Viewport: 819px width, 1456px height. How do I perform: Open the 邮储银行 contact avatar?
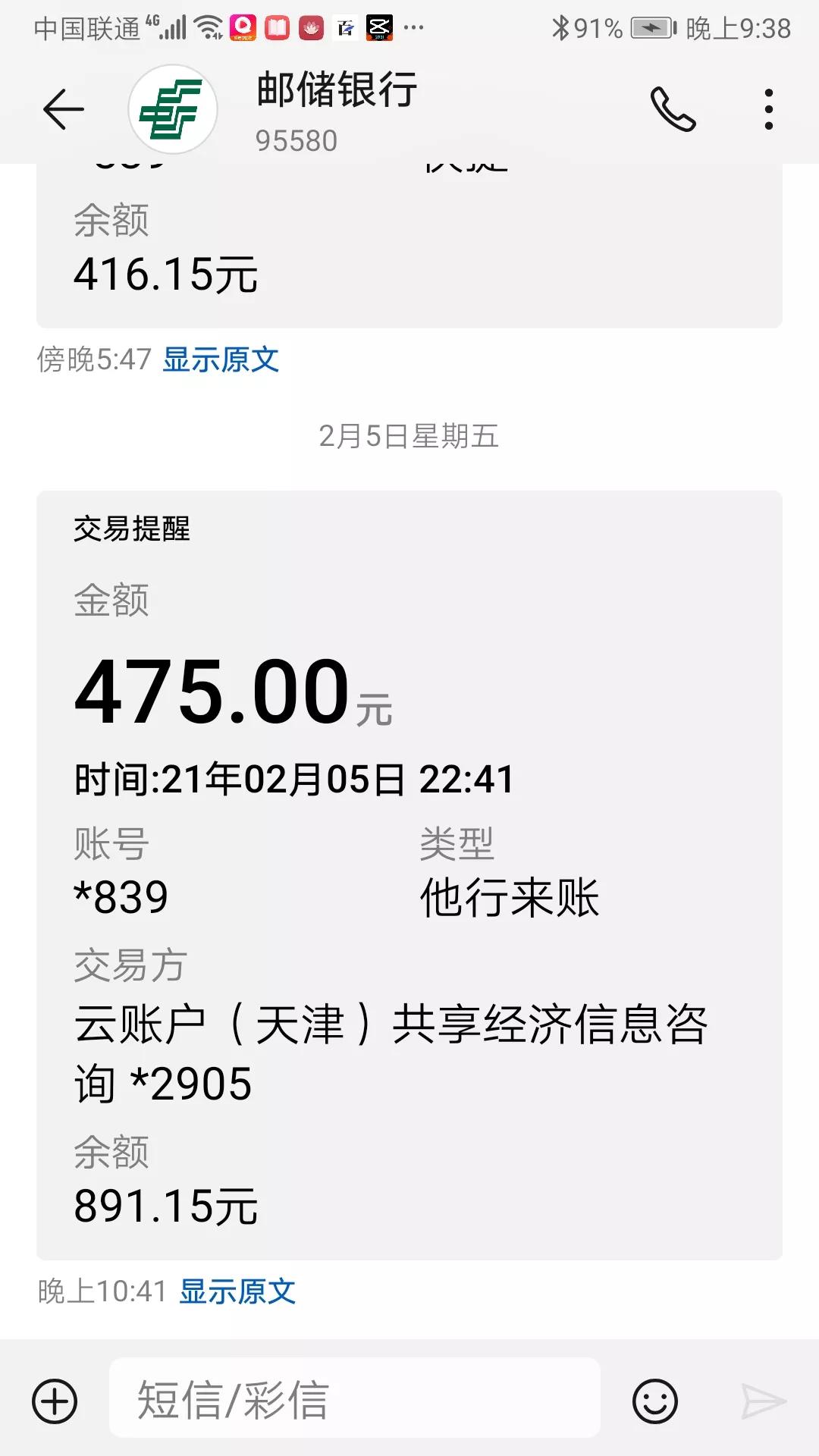click(173, 110)
